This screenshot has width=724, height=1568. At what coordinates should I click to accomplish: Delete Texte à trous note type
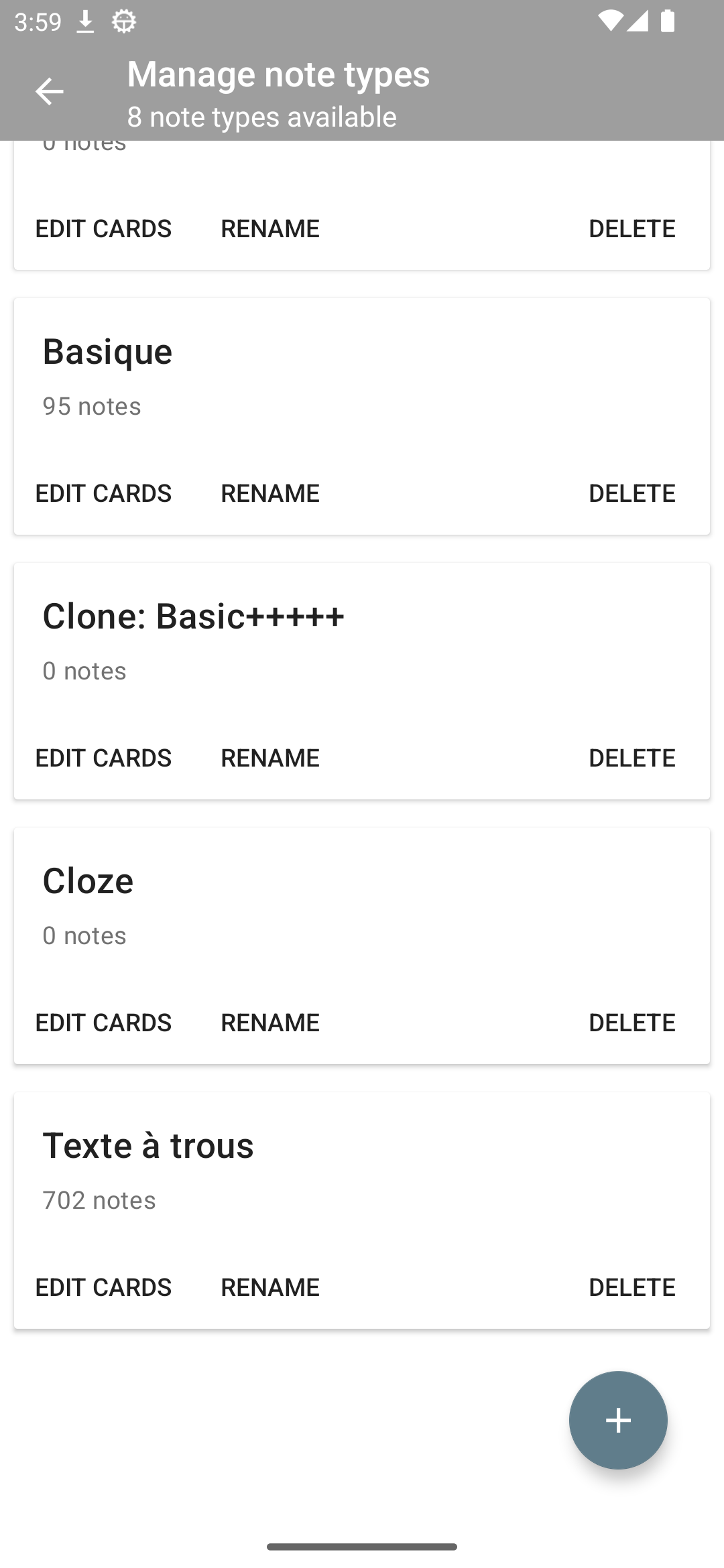tap(631, 1287)
